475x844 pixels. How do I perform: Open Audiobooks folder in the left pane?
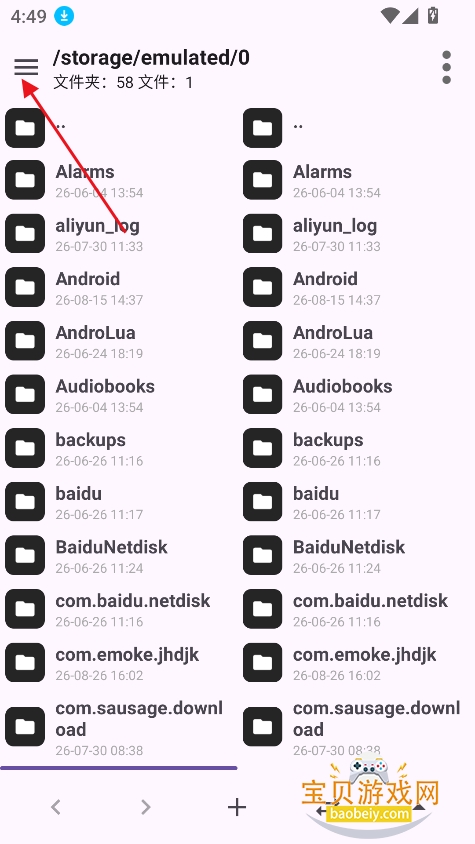[118, 396]
